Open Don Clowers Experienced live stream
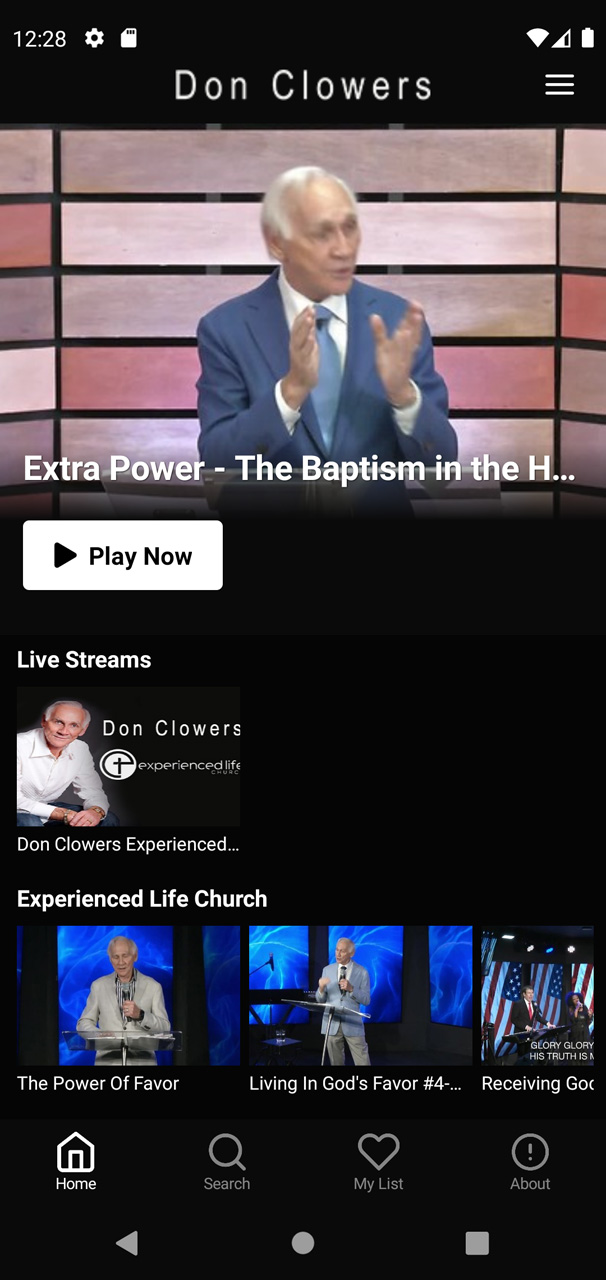Image resolution: width=606 pixels, height=1280 pixels. [x=128, y=757]
